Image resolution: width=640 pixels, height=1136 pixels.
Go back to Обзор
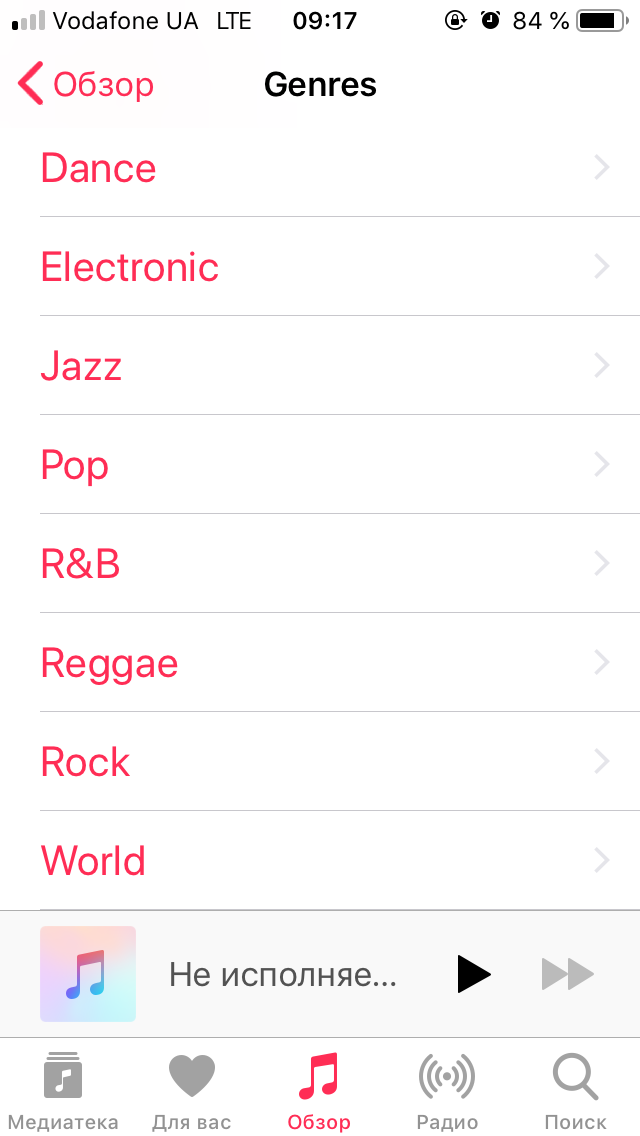coord(86,85)
